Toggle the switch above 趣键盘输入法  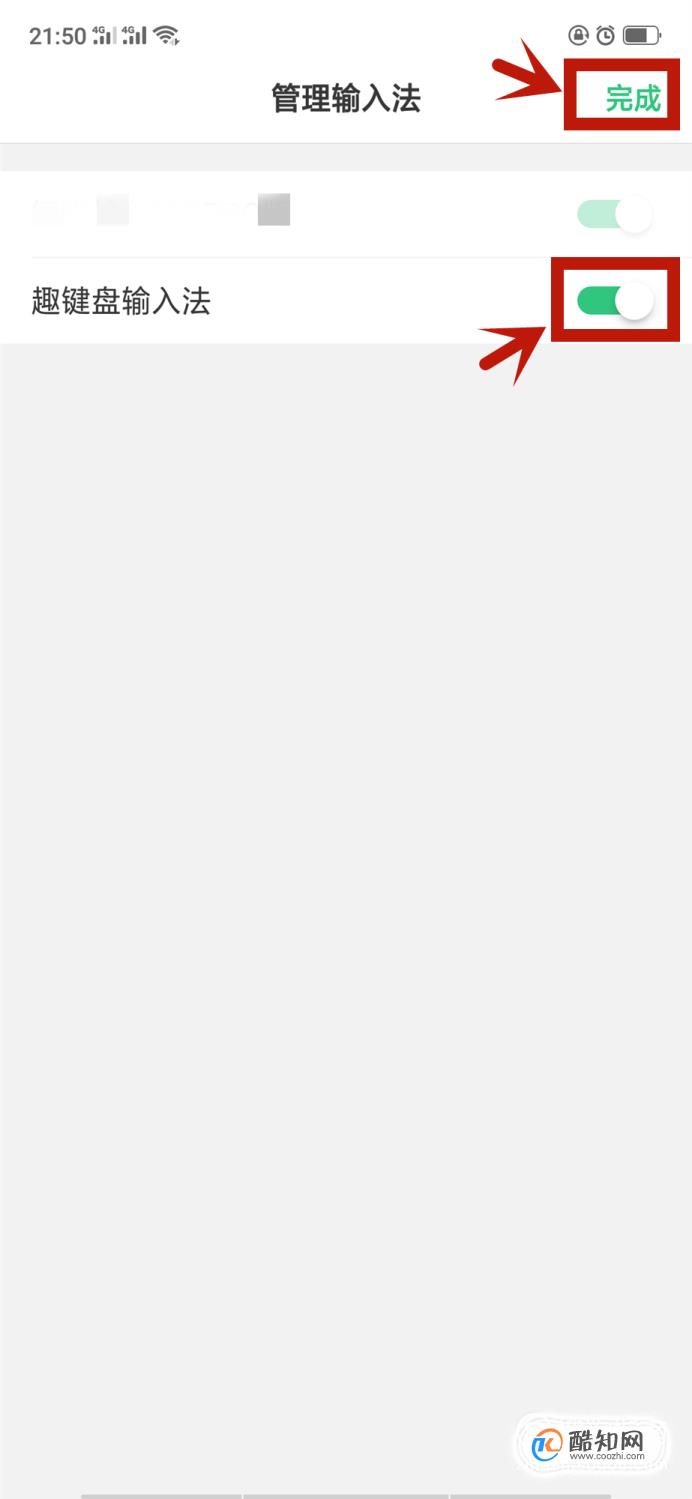coord(615,214)
